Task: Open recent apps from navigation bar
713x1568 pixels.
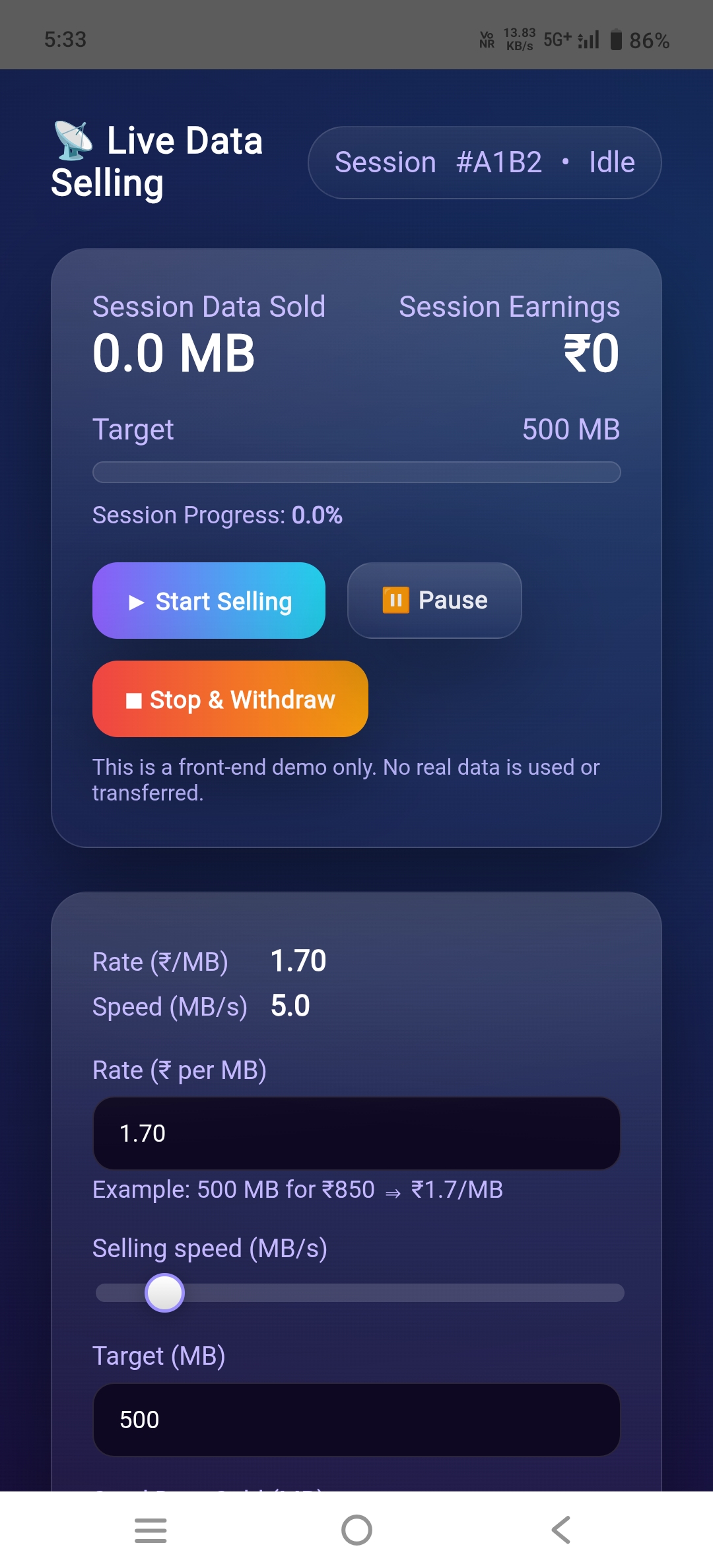Action: click(x=151, y=1530)
